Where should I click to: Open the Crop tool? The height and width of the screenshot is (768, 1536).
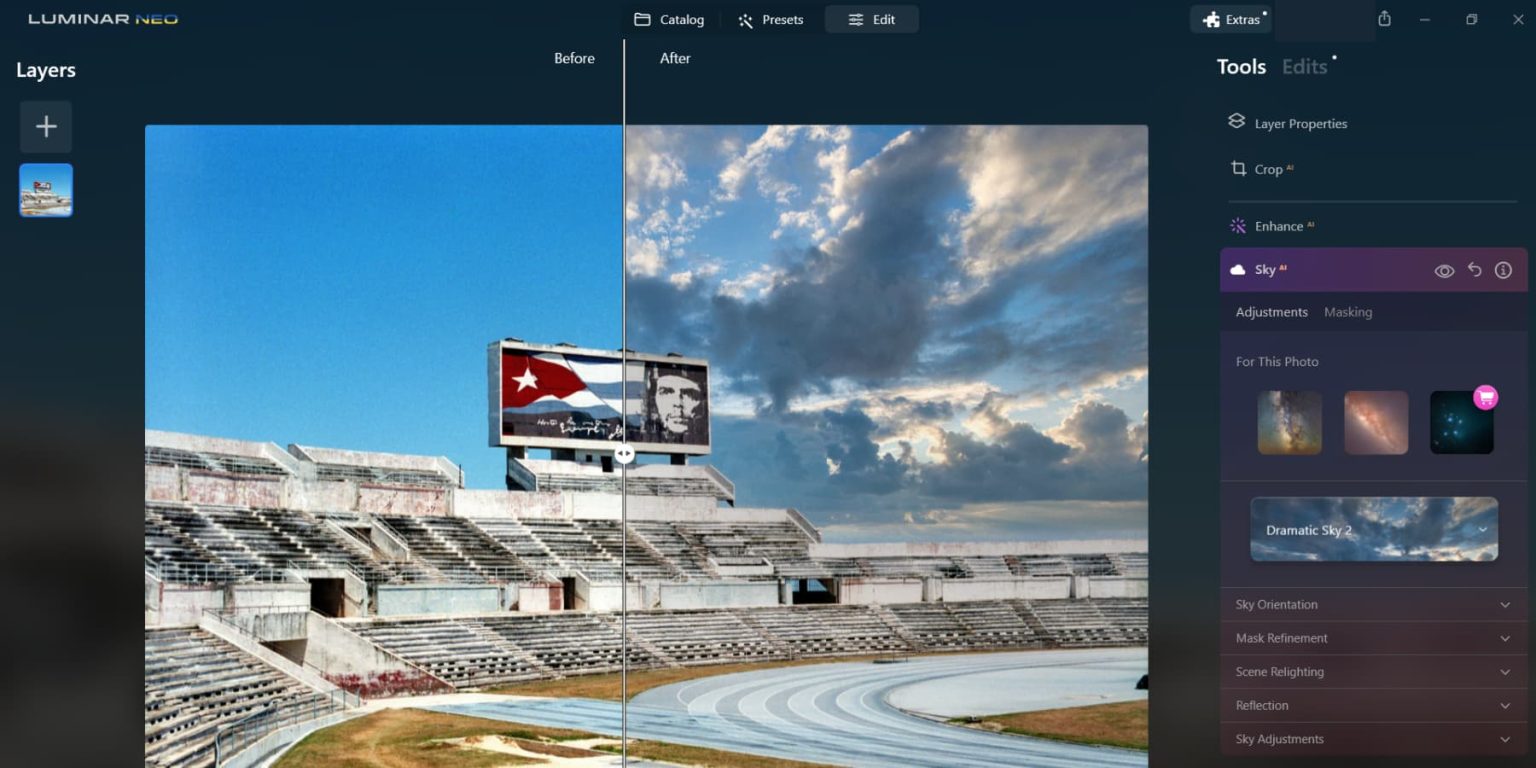click(x=1268, y=170)
